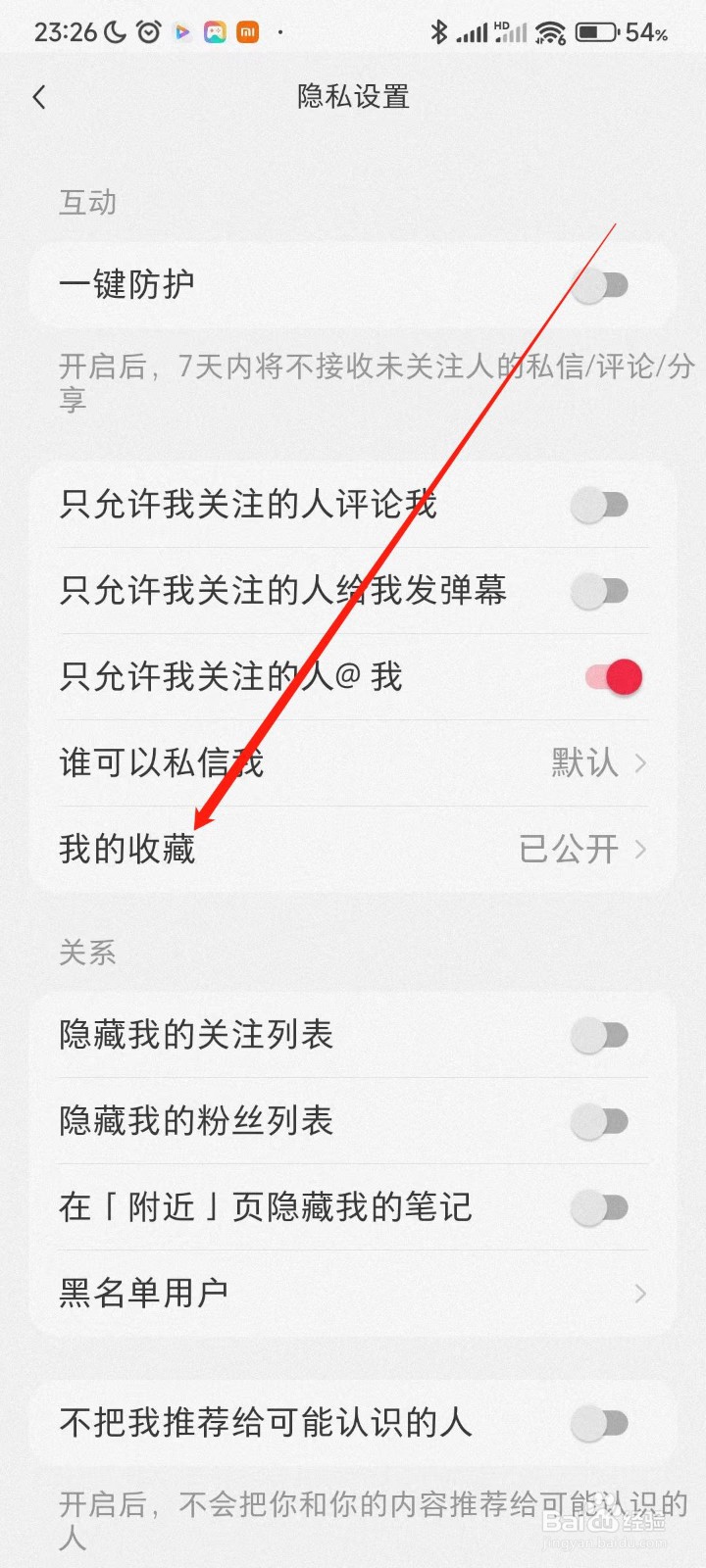Tap the Mi notification icon in status bar
This screenshot has width=706, height=1568.
(248, 31)
